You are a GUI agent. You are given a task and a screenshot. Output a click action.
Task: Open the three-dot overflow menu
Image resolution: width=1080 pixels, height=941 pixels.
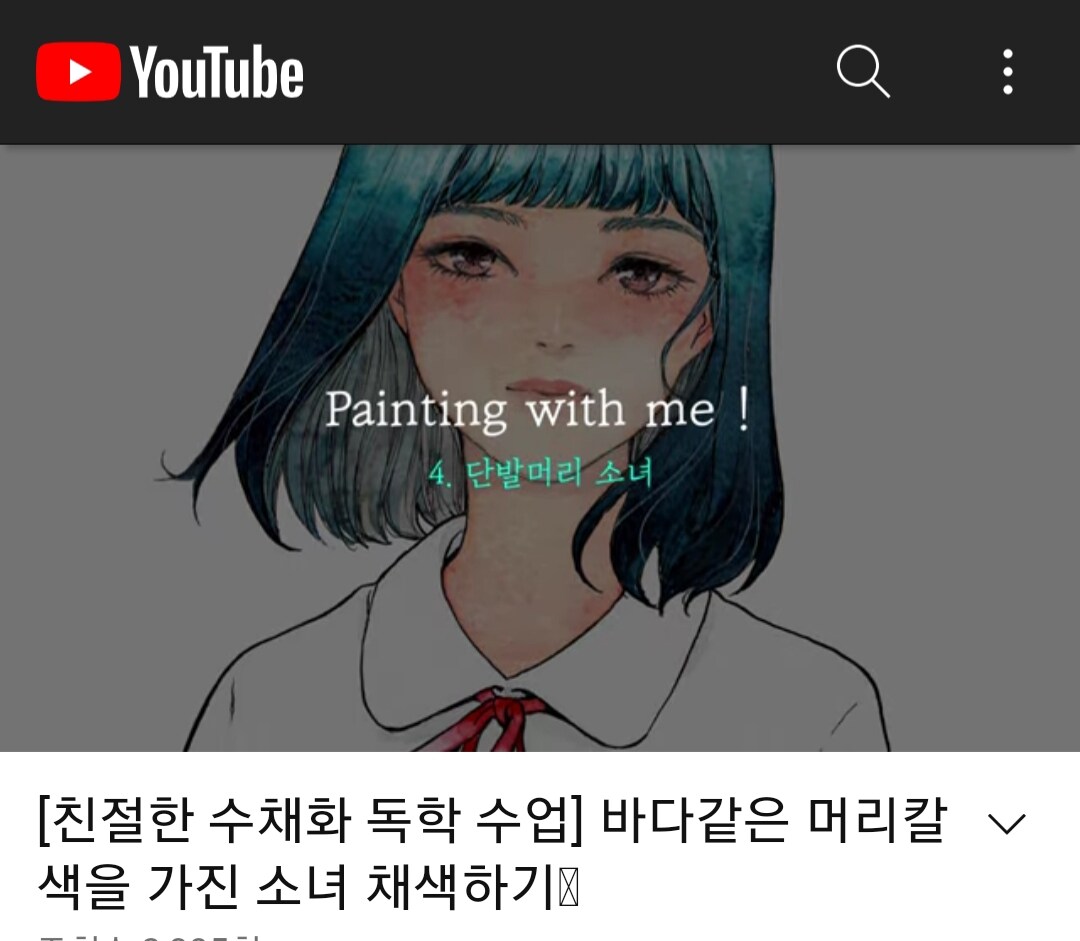coord(1007,72)
